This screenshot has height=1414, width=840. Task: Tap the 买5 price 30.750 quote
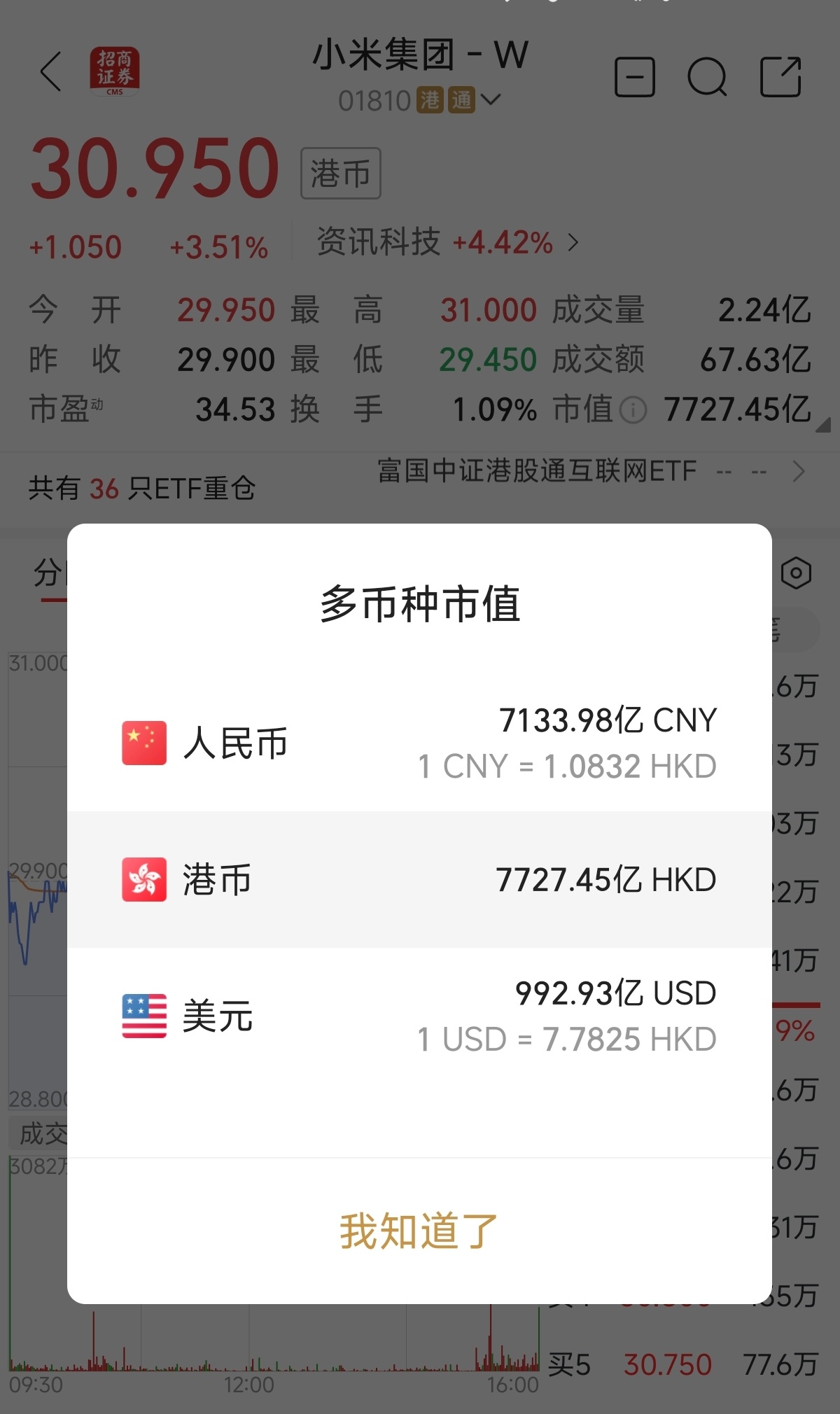click(x=668, y=1364)
